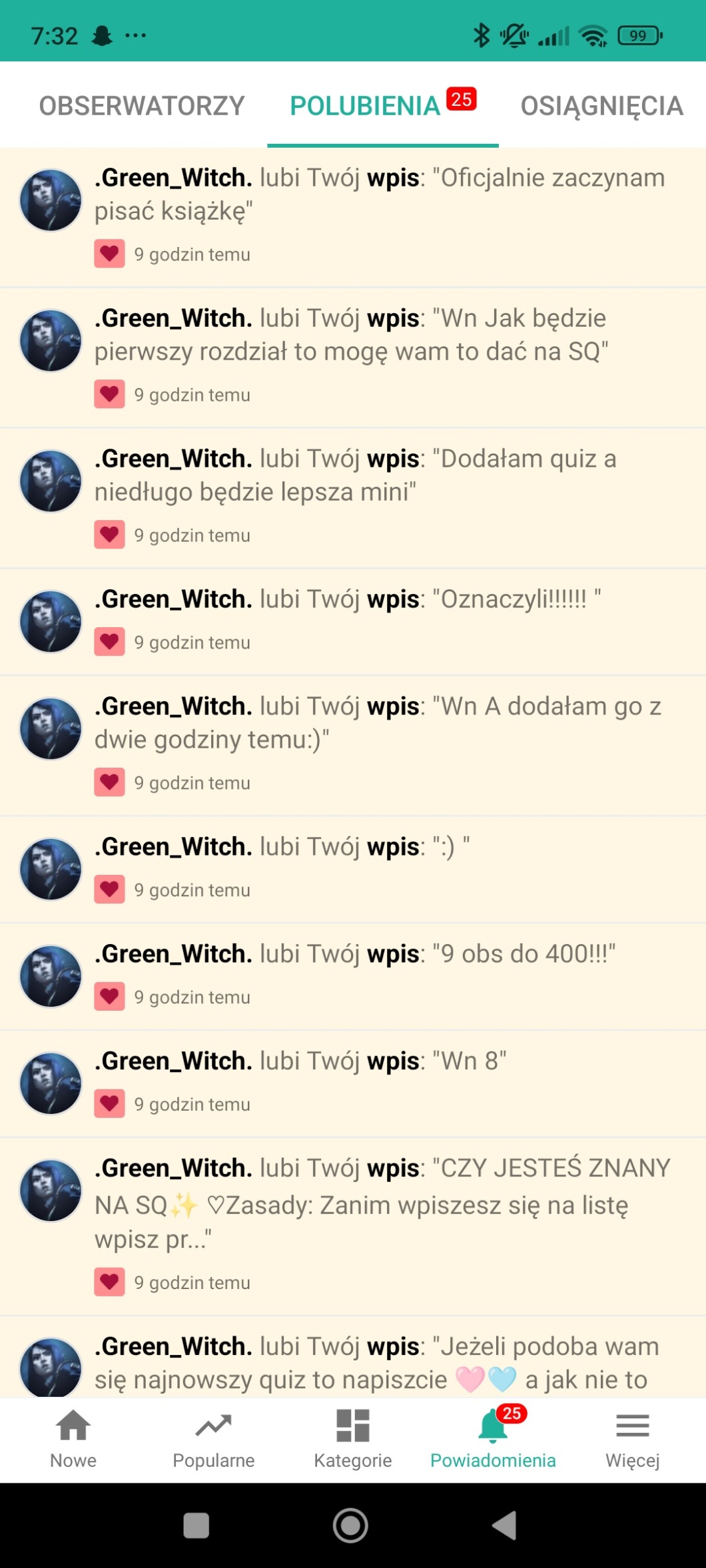The width and height of the screenshot is (706, 1568).
Task: Open the Osiągnięcia tab
Action: (x=601, y=106)
